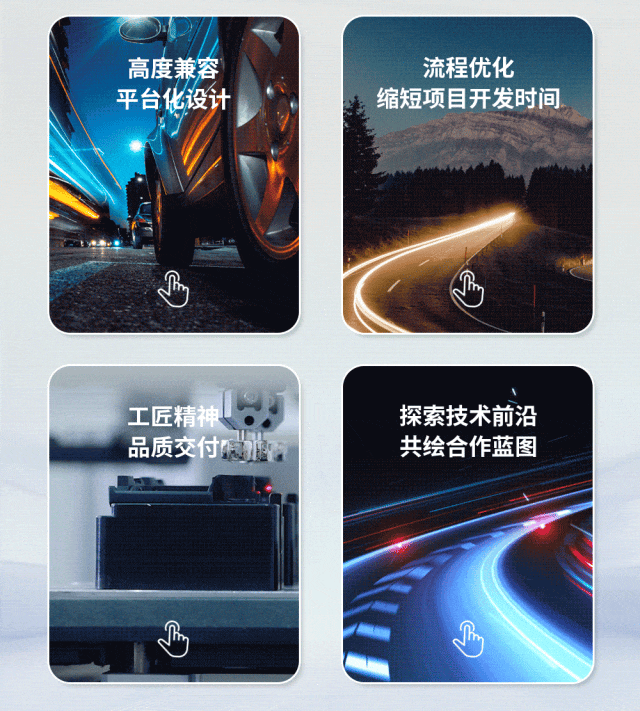
Task: Tap the 流程优化 缩短项目开发时间 card
Action: pos(467,175)
